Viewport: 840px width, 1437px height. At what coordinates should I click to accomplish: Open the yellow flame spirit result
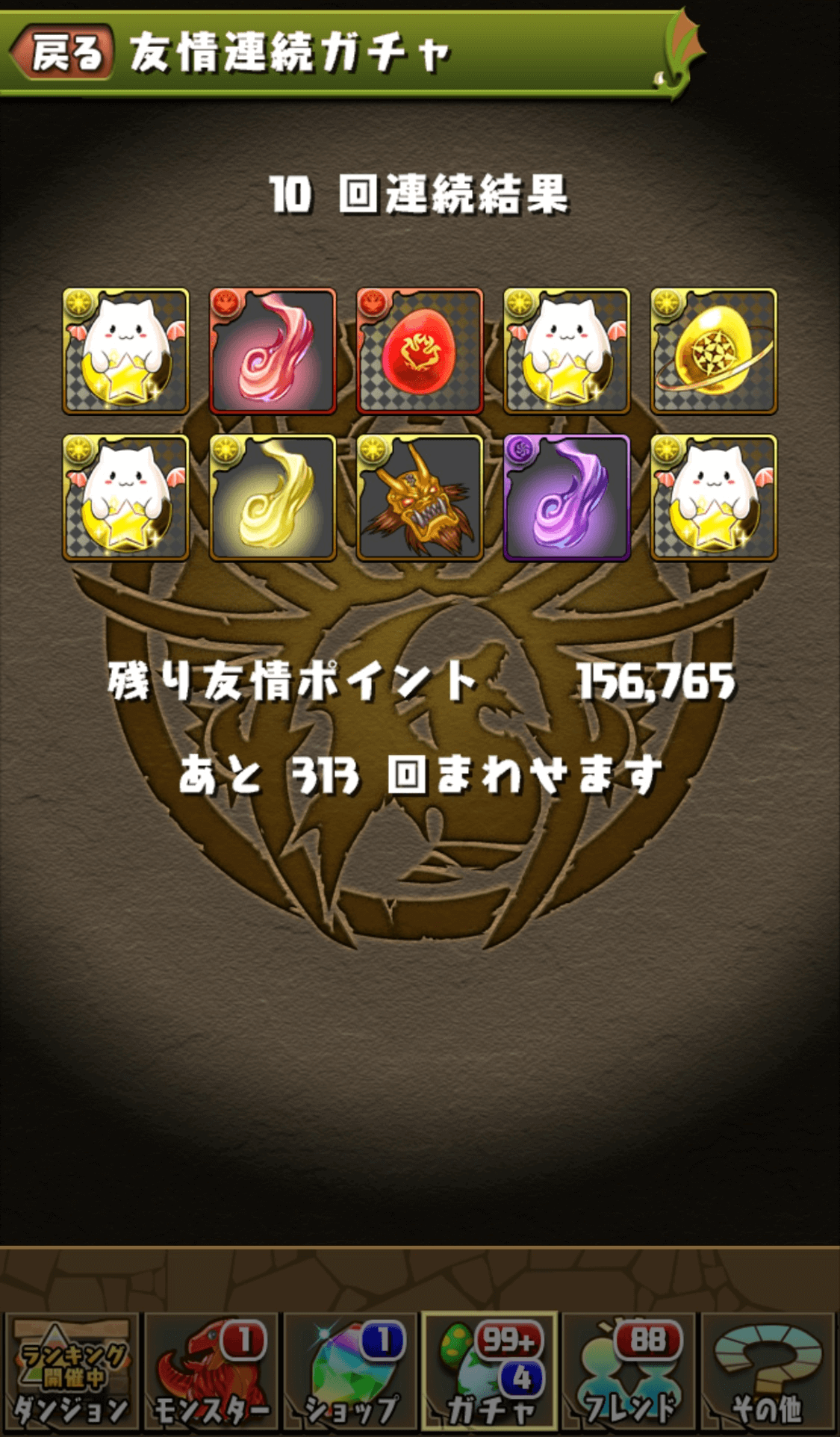coord(273,498)
